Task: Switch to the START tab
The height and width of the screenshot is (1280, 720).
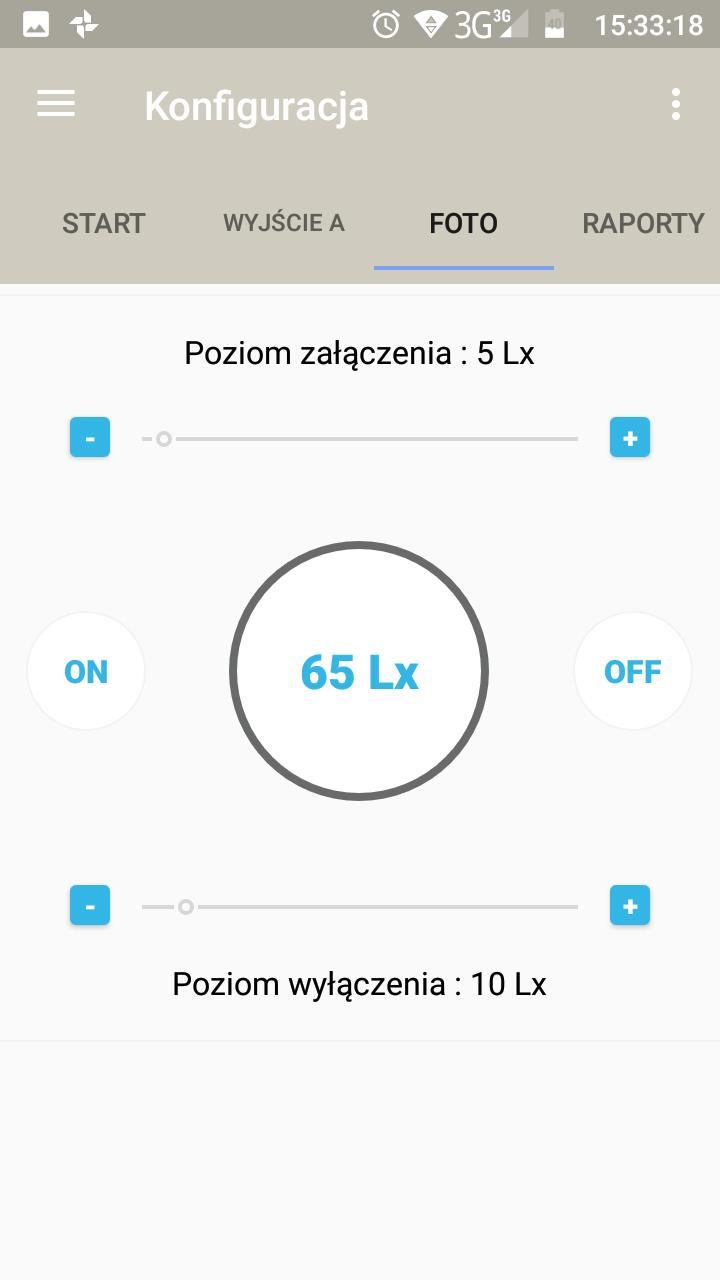Action: pos(104,223)
